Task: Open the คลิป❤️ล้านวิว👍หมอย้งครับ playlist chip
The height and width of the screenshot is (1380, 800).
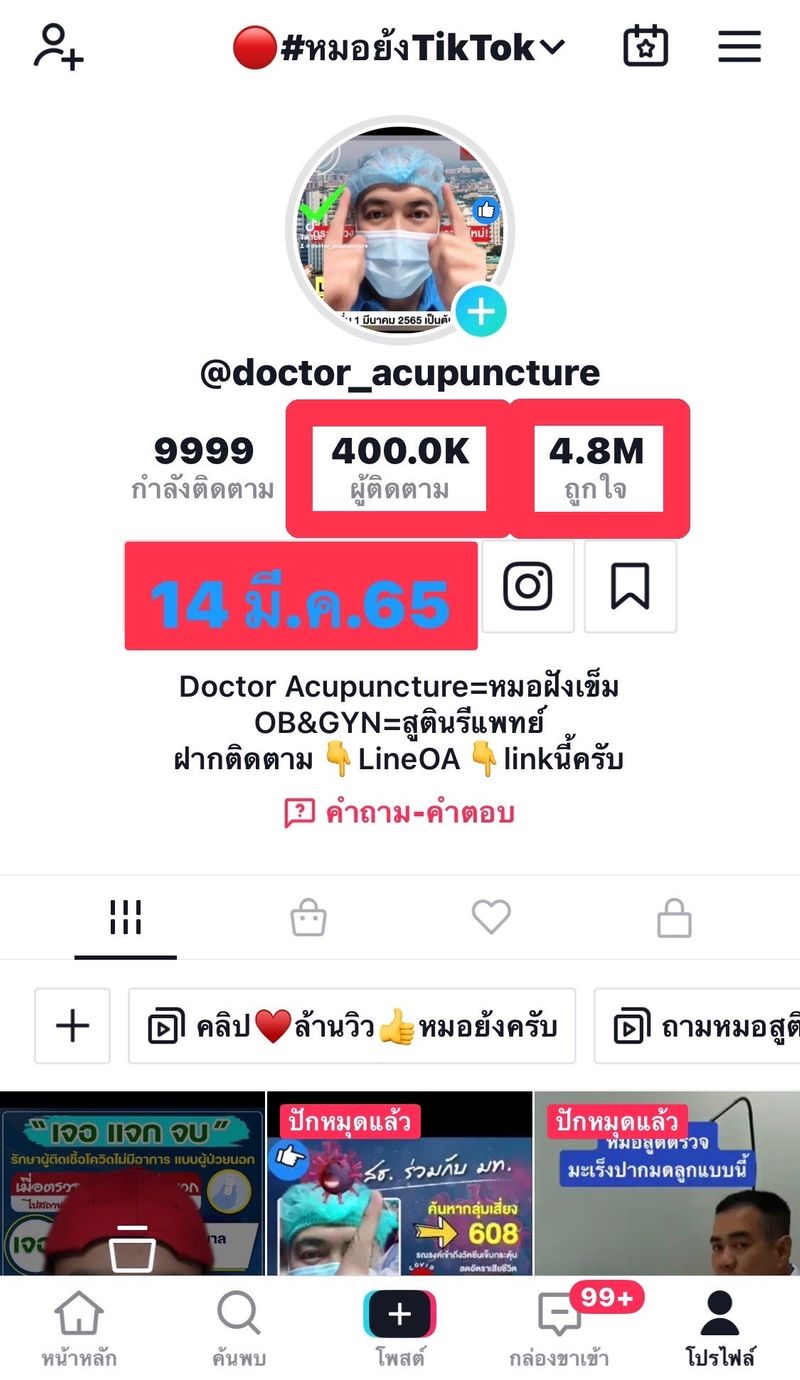Action: click(352, 1026)
